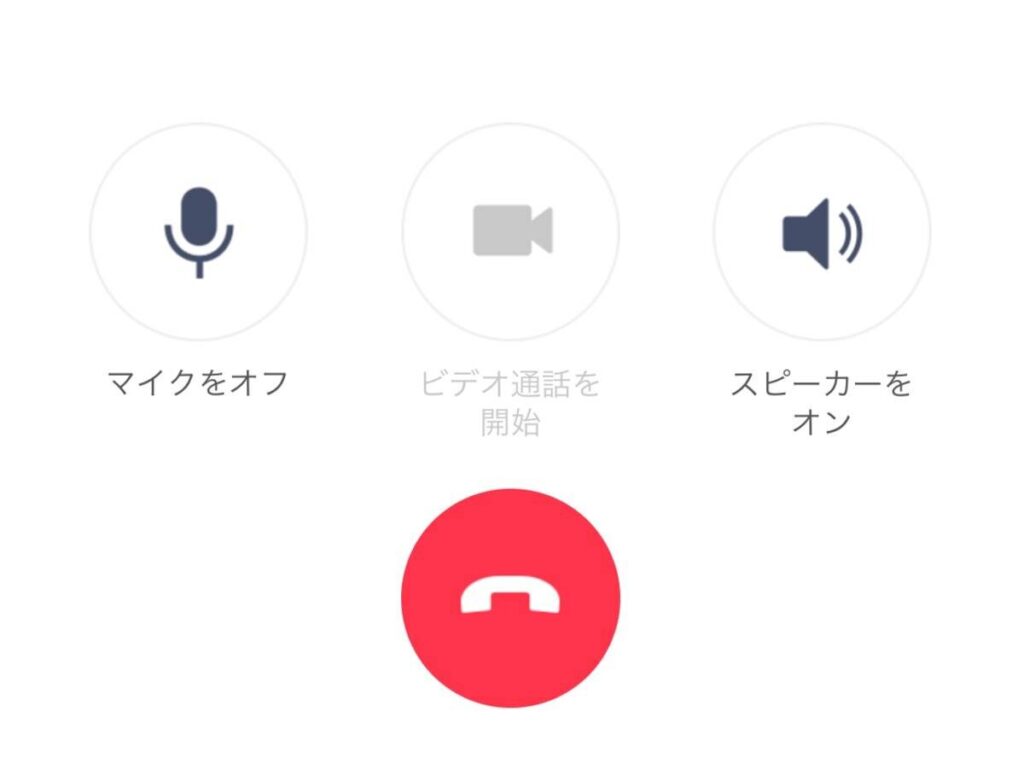This screenshot has width=1024, height=758.
Task: End the call with the red button
Action: 511,598
